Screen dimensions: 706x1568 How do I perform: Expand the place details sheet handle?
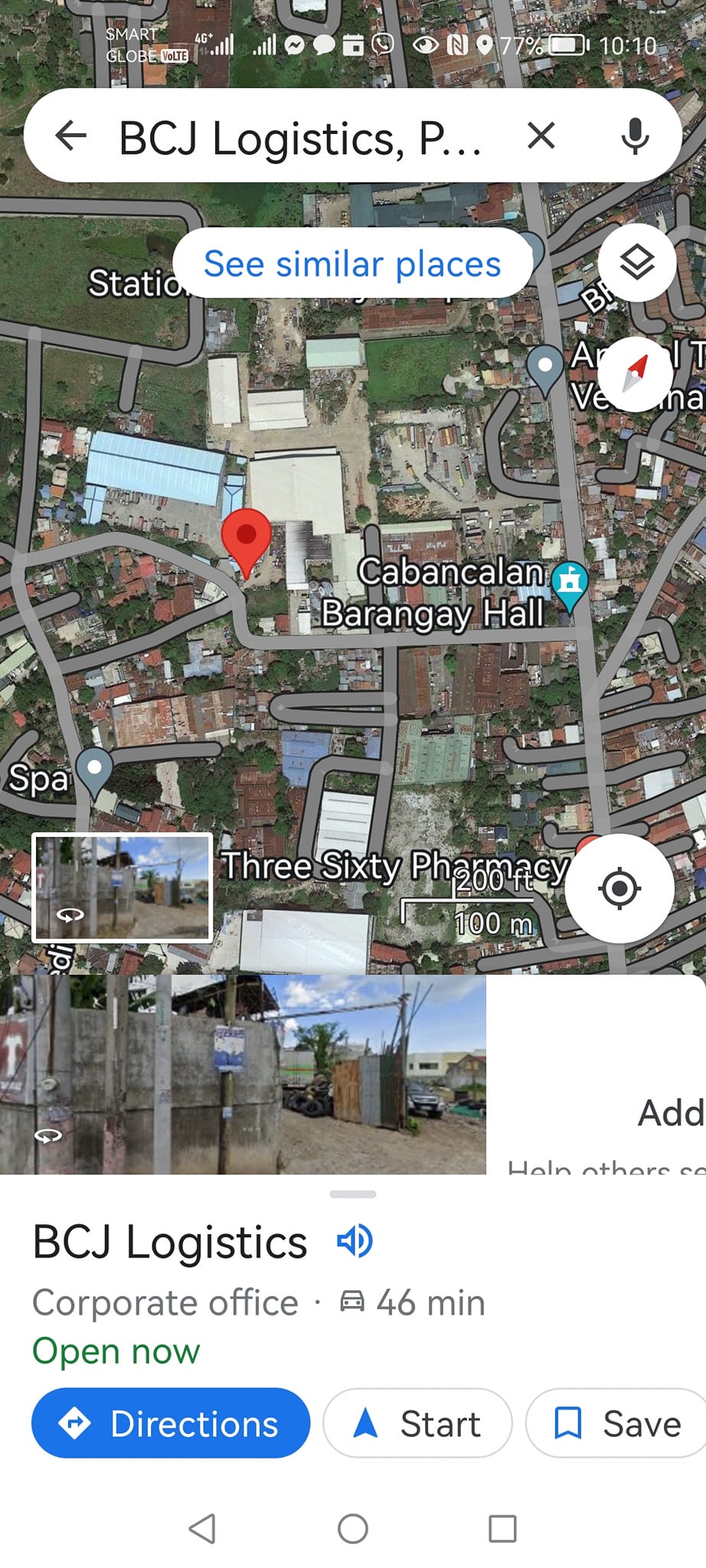[352, 1194]
